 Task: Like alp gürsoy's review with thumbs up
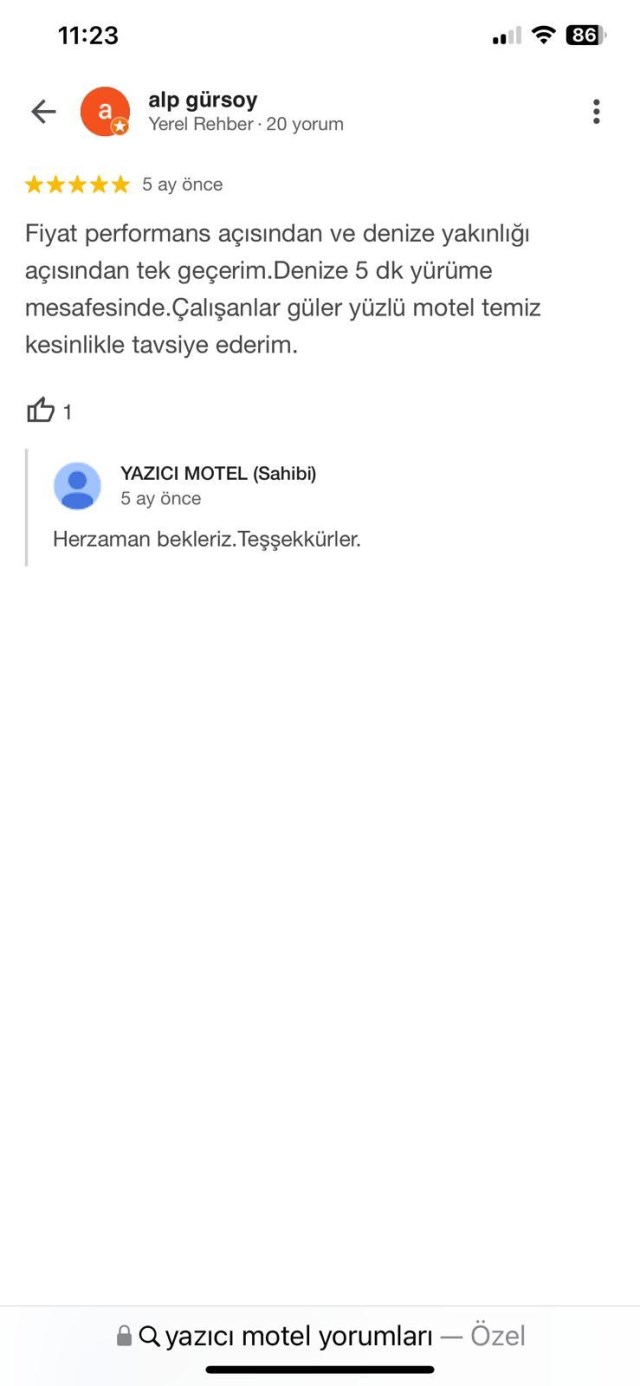tap(40, 410)
